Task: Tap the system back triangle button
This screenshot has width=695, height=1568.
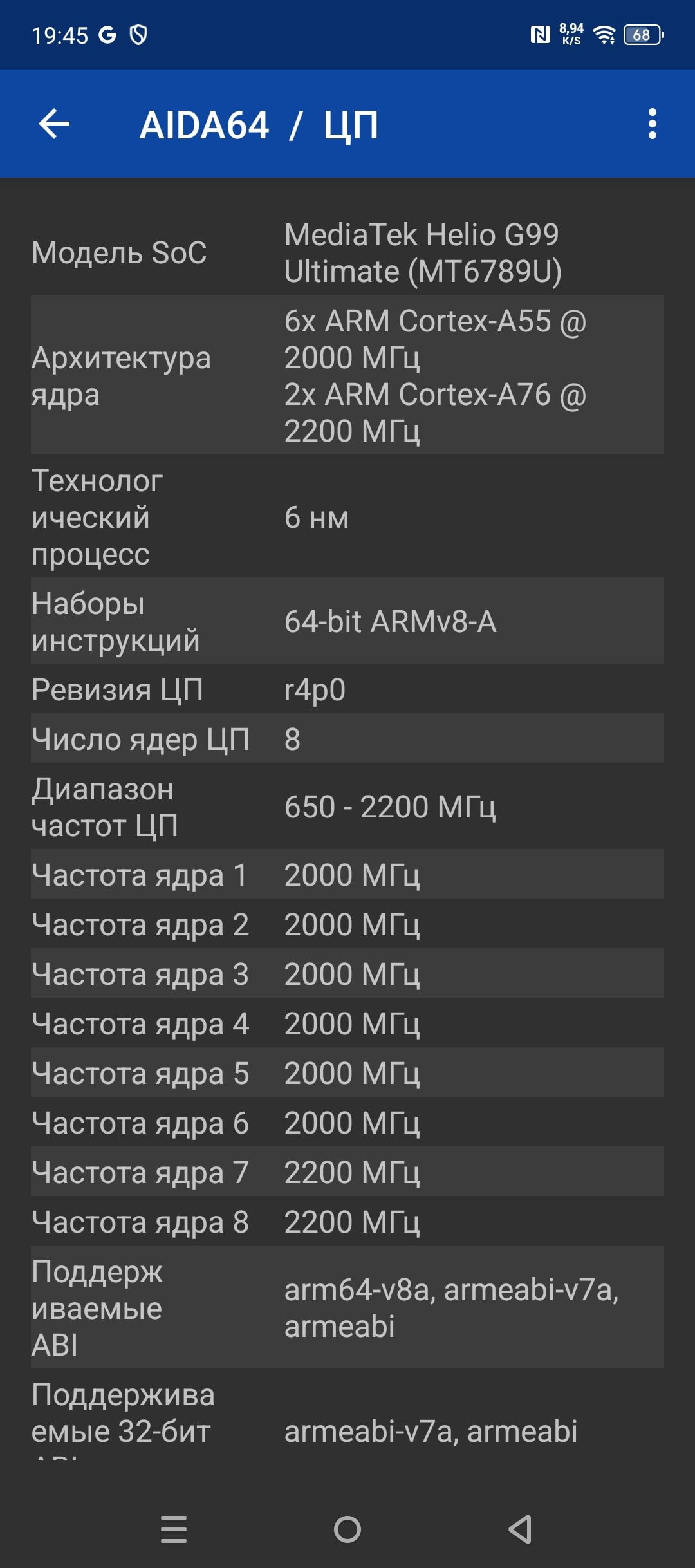Action: pos(520,1529)
